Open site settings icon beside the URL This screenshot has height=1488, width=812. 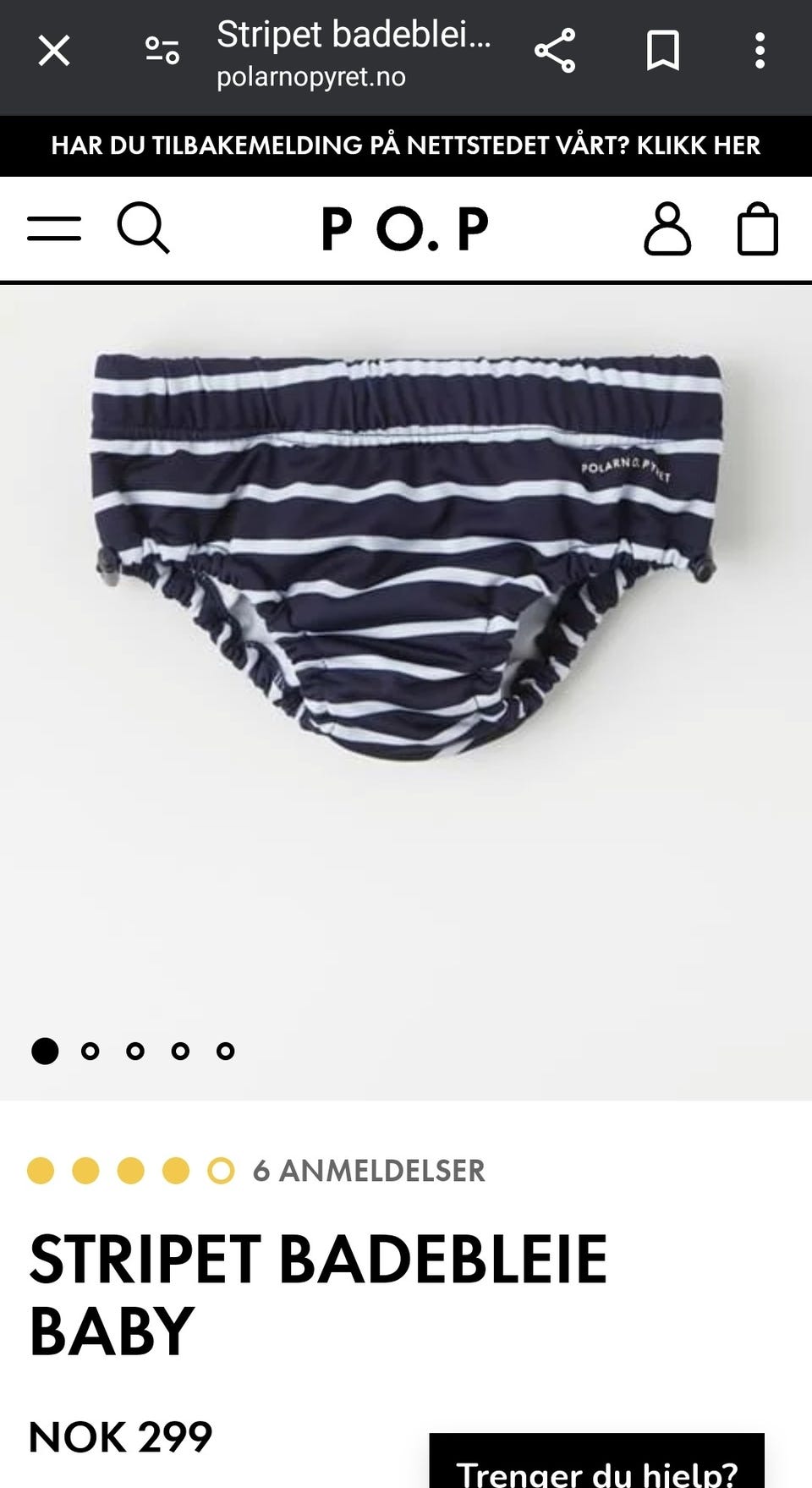[162, 51]
